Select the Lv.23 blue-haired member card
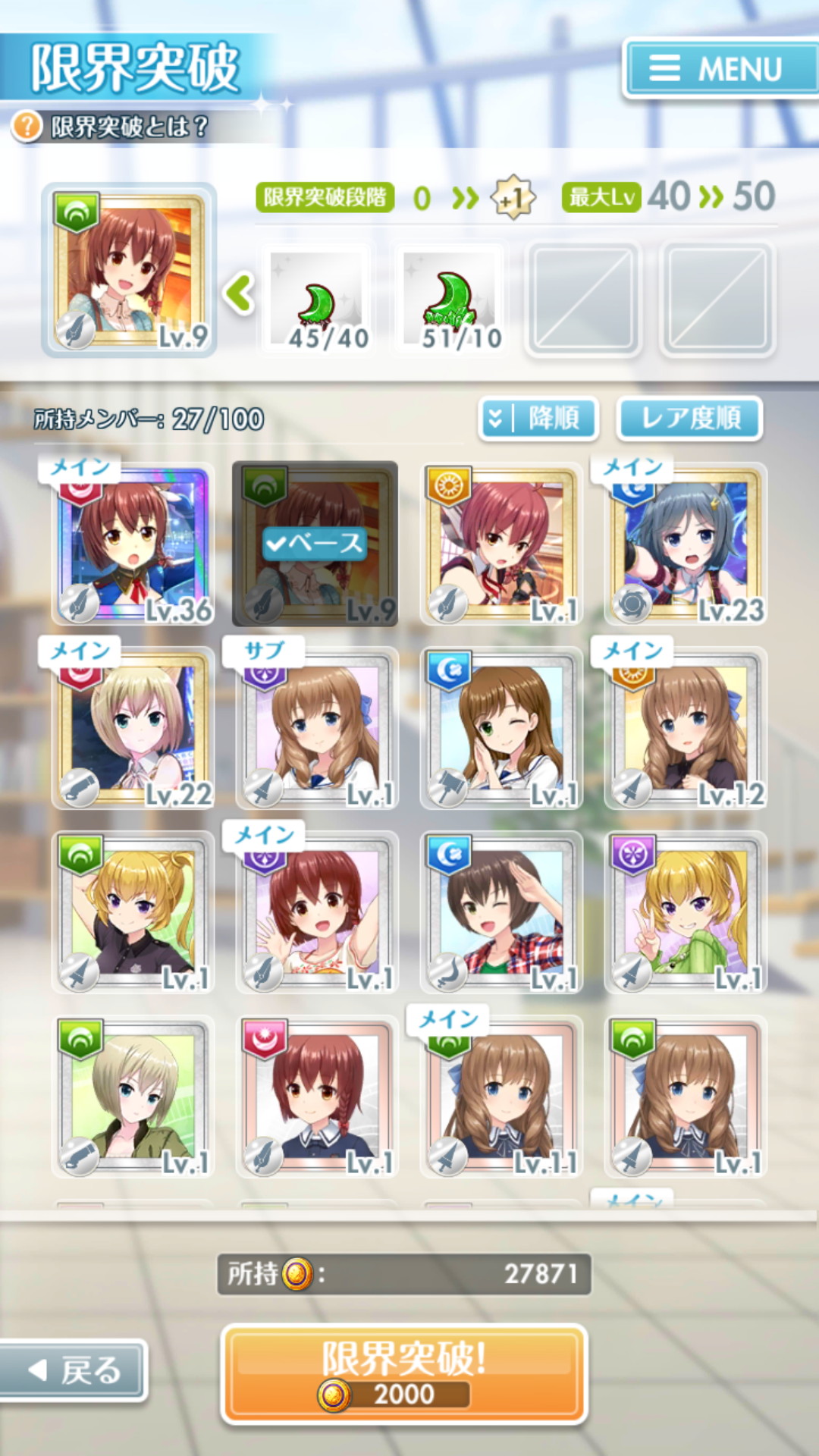This screenshot has height=1456, width=819. click(x=686, y=544)
